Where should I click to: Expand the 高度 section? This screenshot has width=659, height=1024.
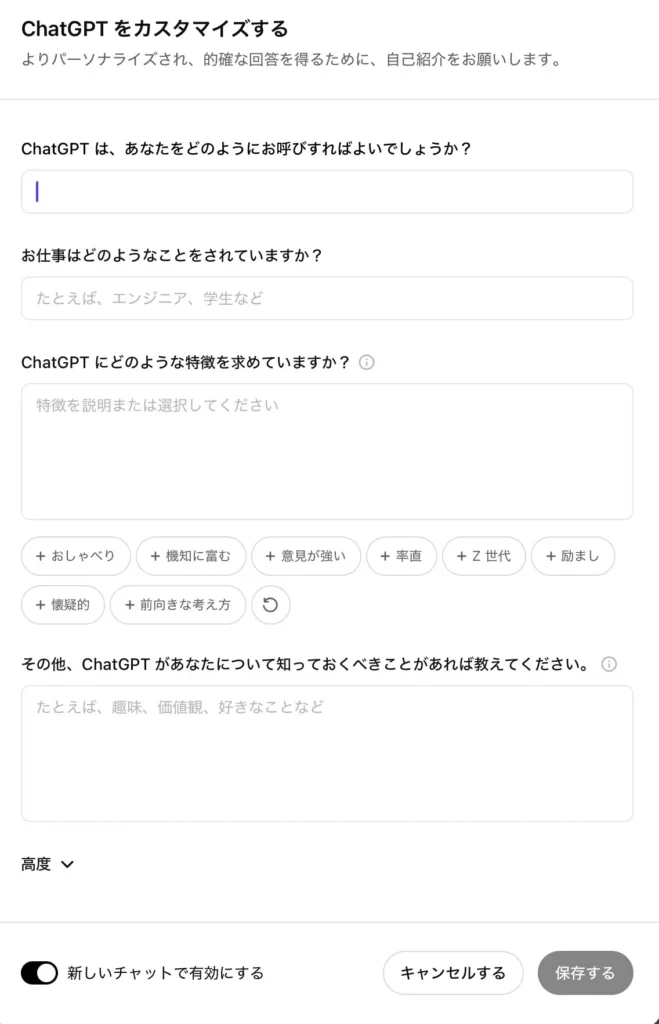tap(48, 865)
